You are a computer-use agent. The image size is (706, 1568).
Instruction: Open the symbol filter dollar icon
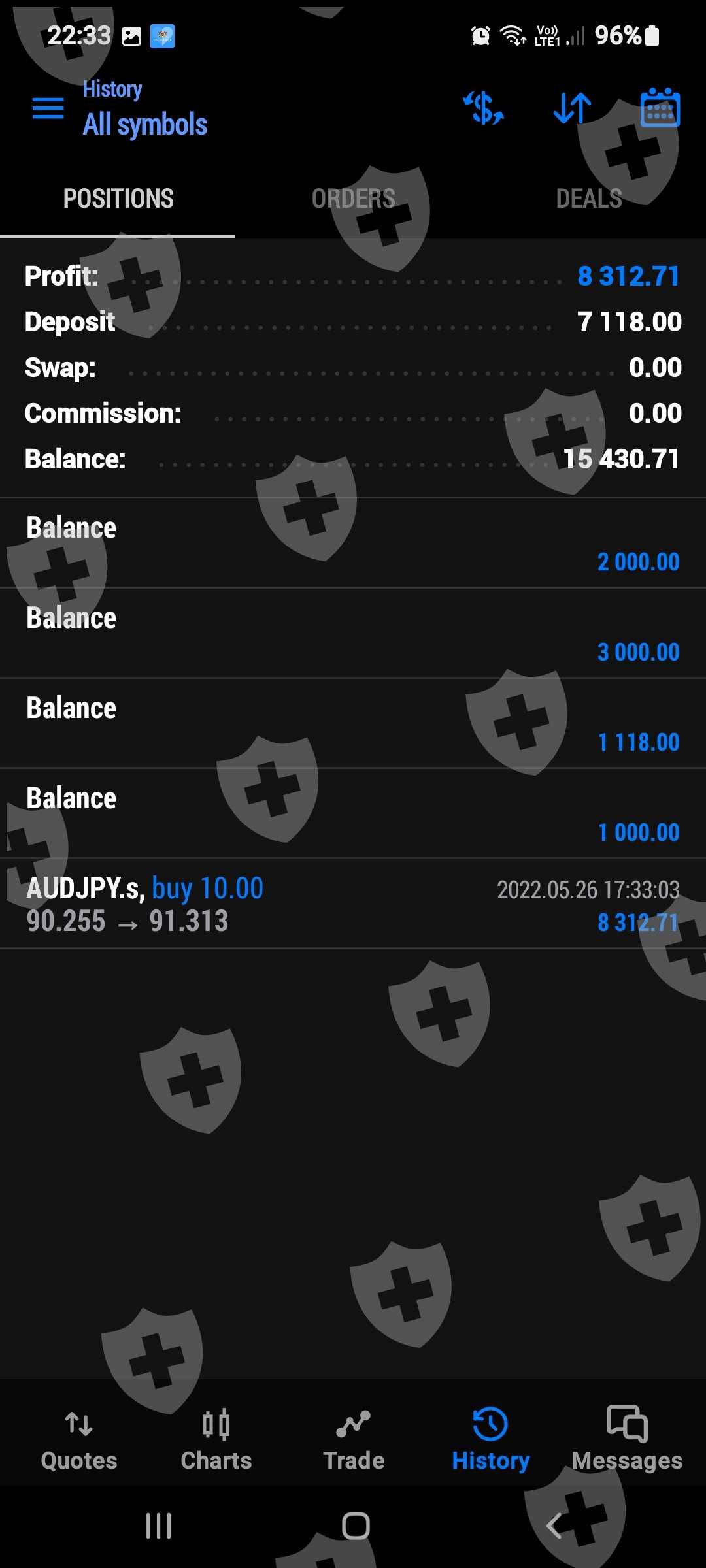pos(484,108)
